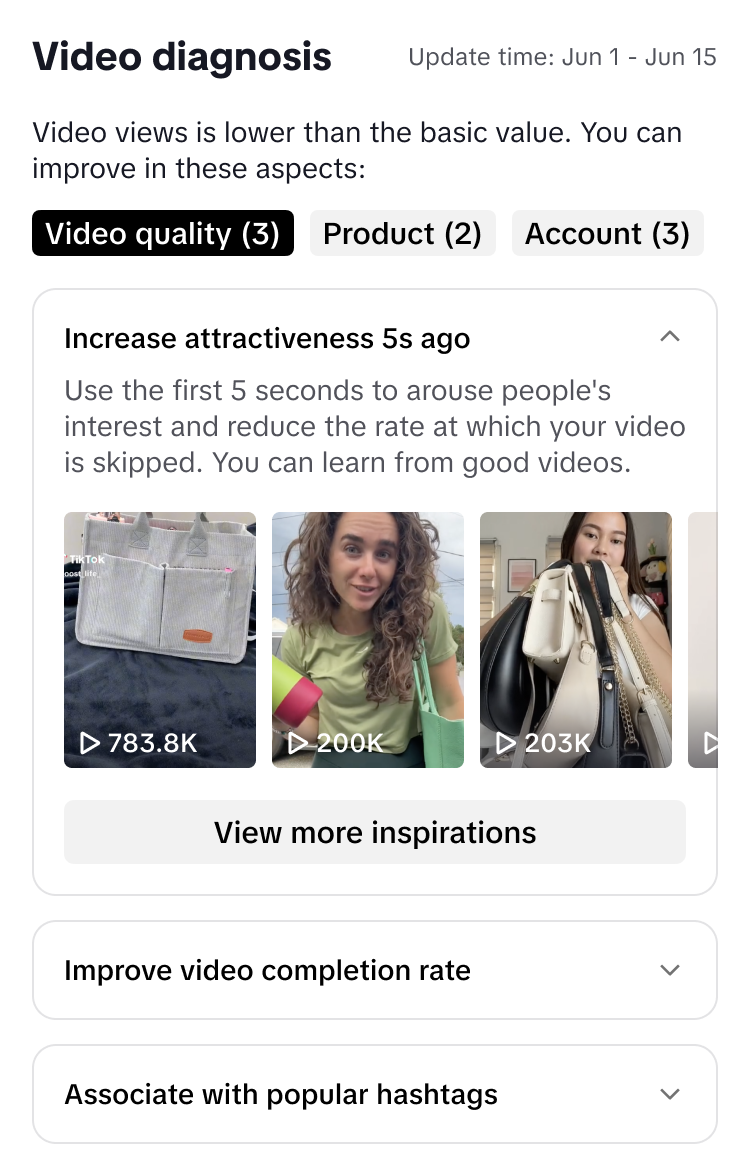Switch to the Product (2) tab
This screenshot has width=750, height=1176.
click(402, 233)
